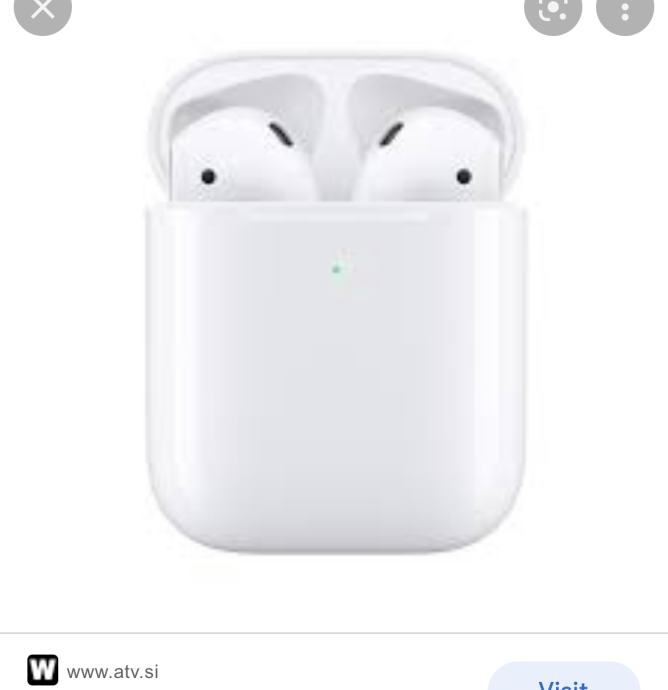This screenshot has height=690, width=668.
Task: Open the AirPods image full view
Action: [335, 310]
